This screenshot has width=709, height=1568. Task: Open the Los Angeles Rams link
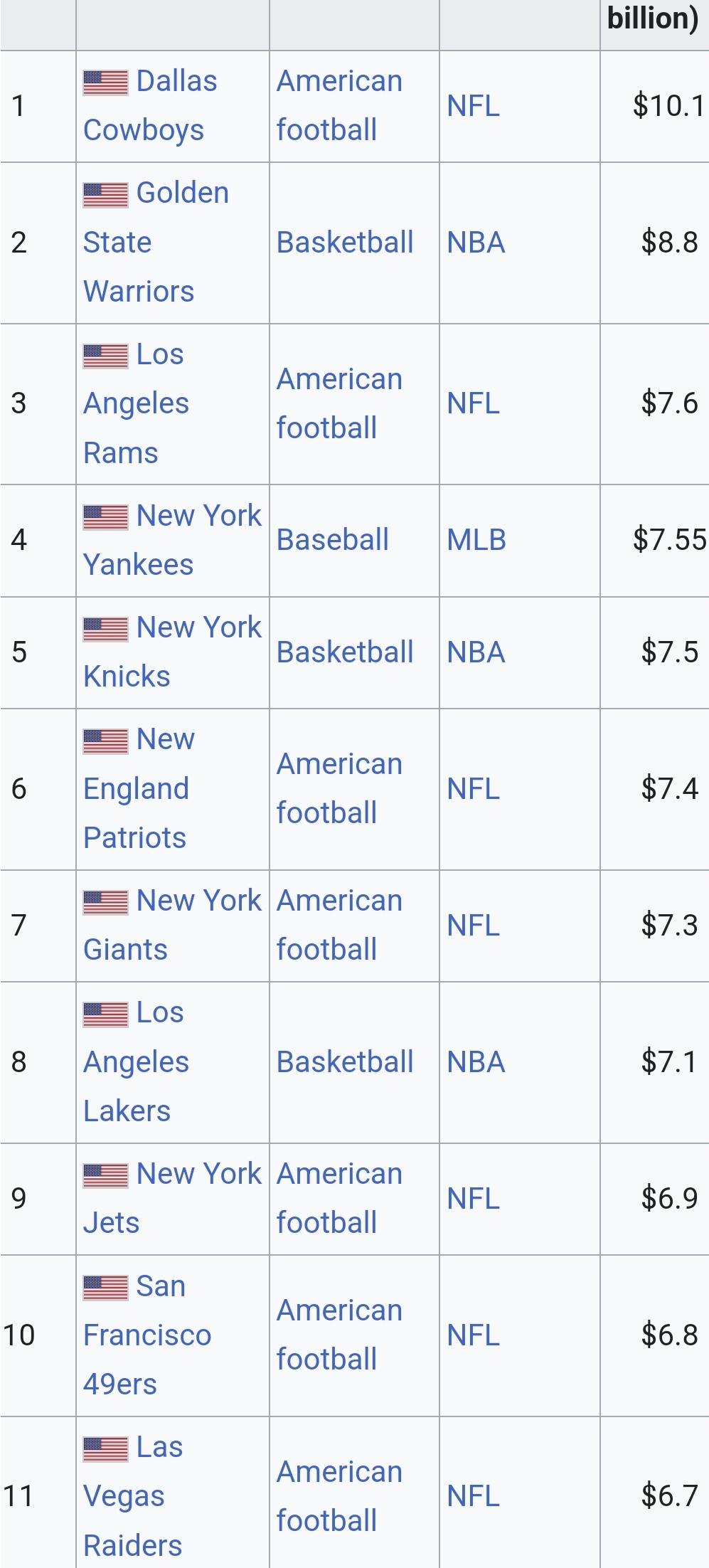point(136,403)
